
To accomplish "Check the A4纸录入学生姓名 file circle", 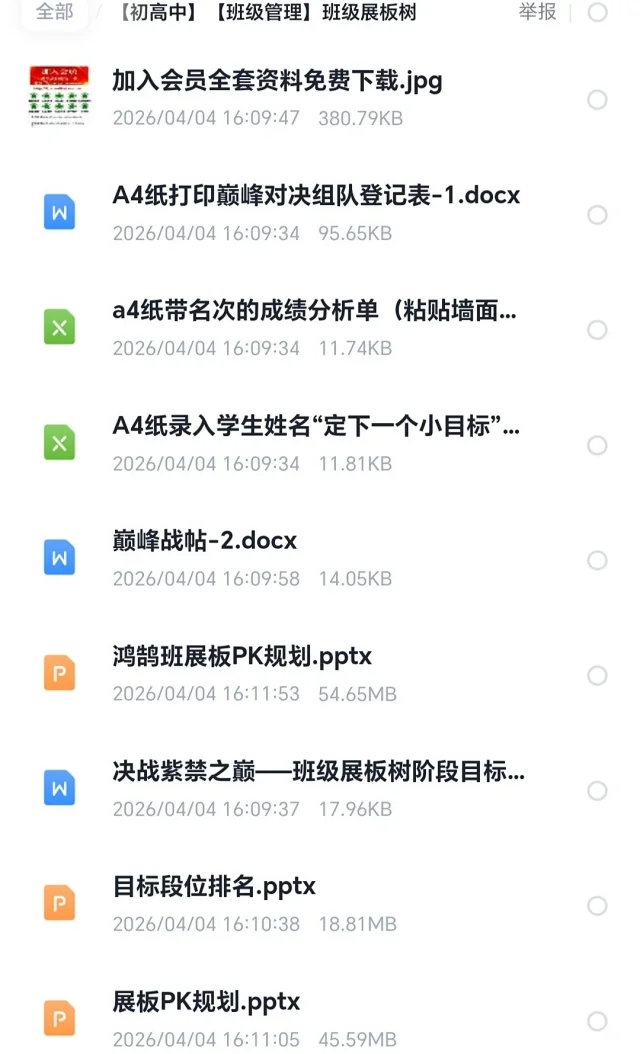I will pyautogui.click(x=597, y=445).
